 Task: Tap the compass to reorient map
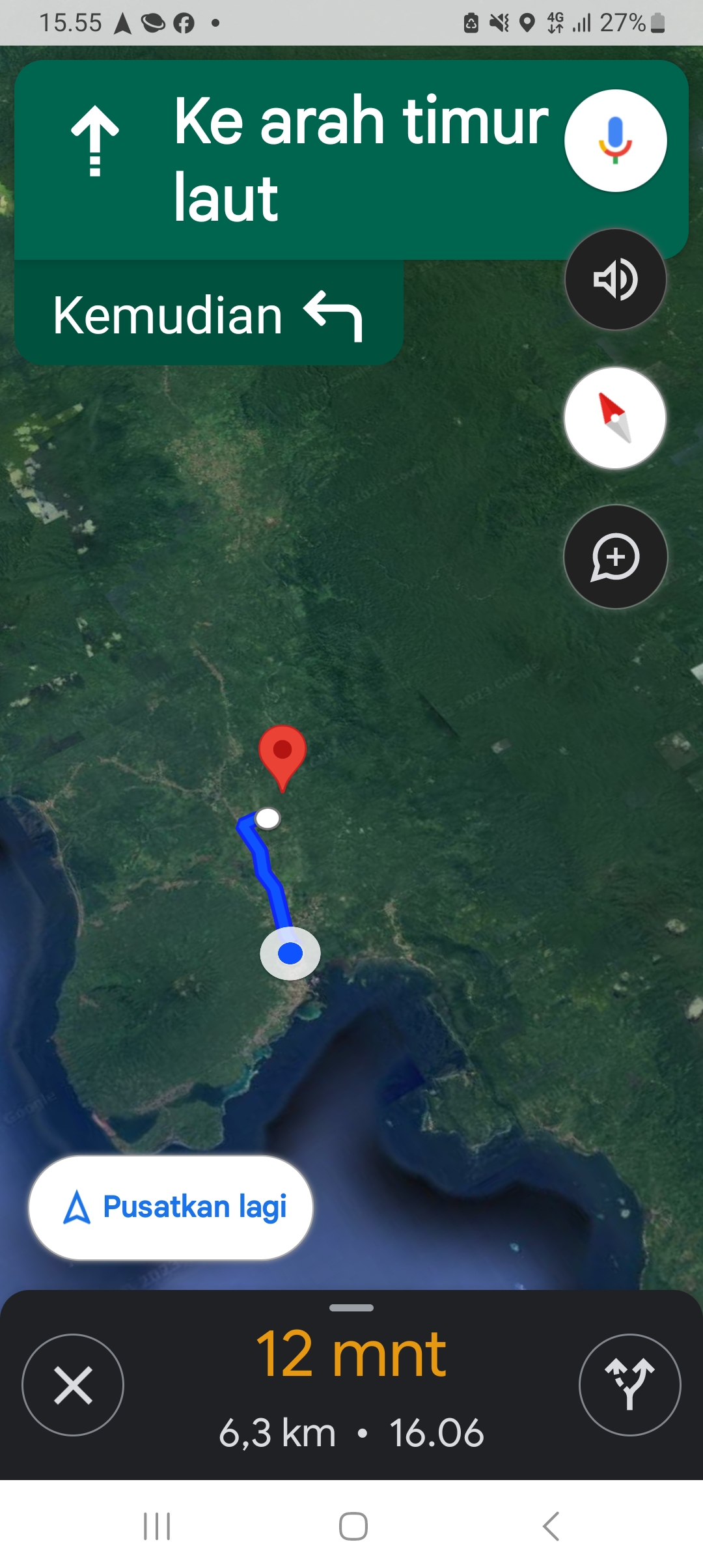click(615, 418)
